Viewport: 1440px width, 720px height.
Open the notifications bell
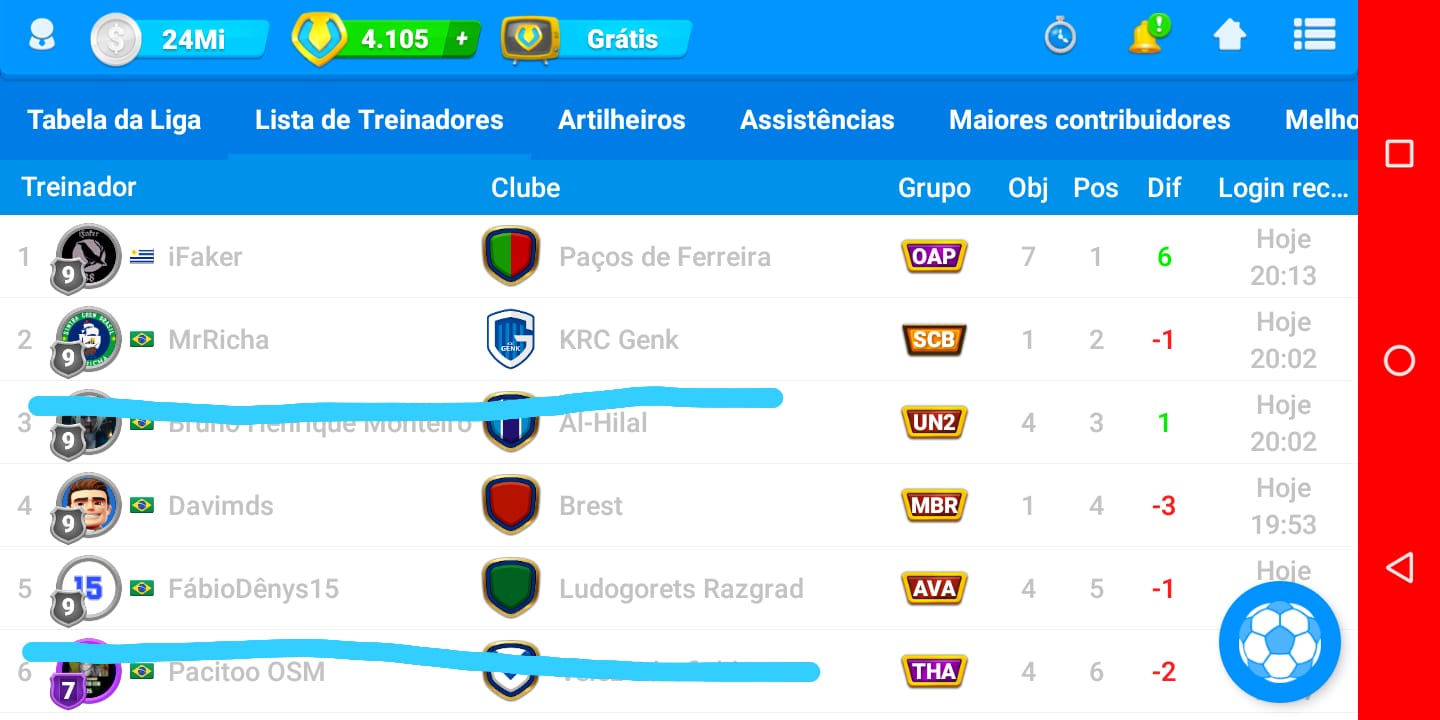point(1145,36)
